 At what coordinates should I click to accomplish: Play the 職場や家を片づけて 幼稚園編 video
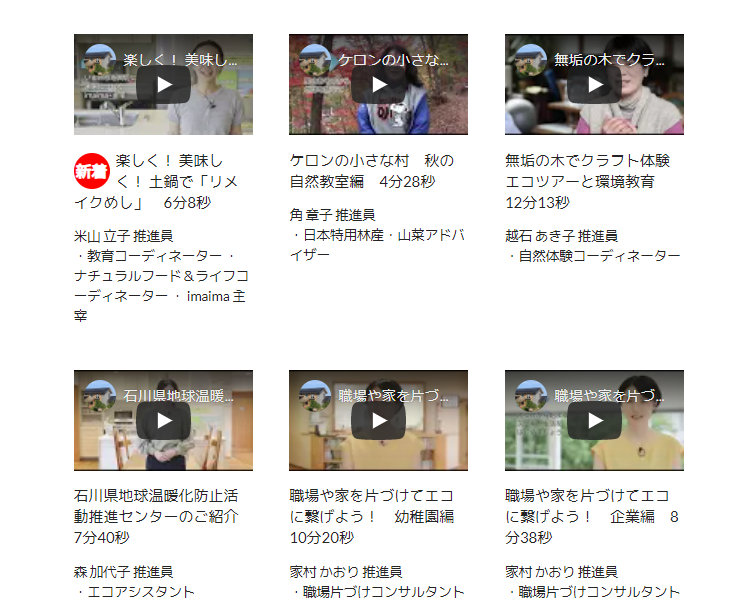point(378,421)
